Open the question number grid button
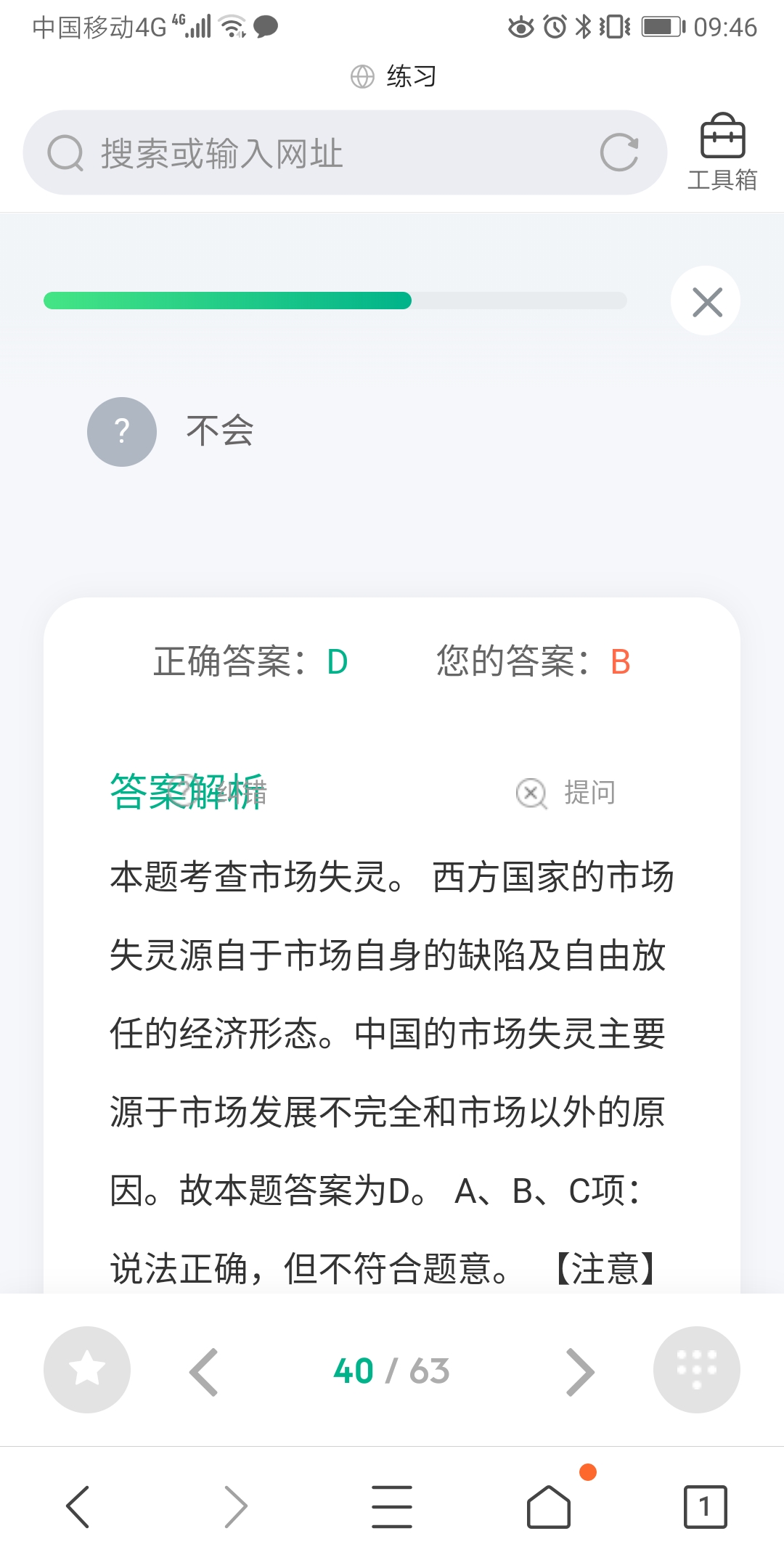 click(697, 1370)
